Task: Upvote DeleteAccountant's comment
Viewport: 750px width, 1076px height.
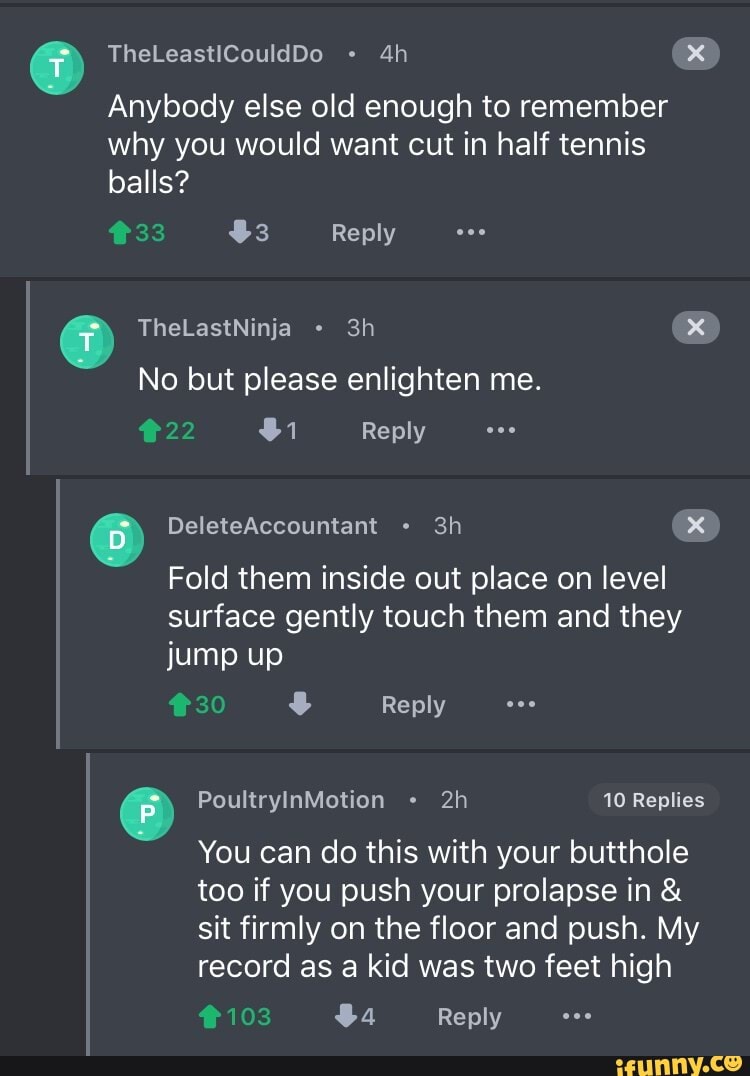Action: (180, 705)
